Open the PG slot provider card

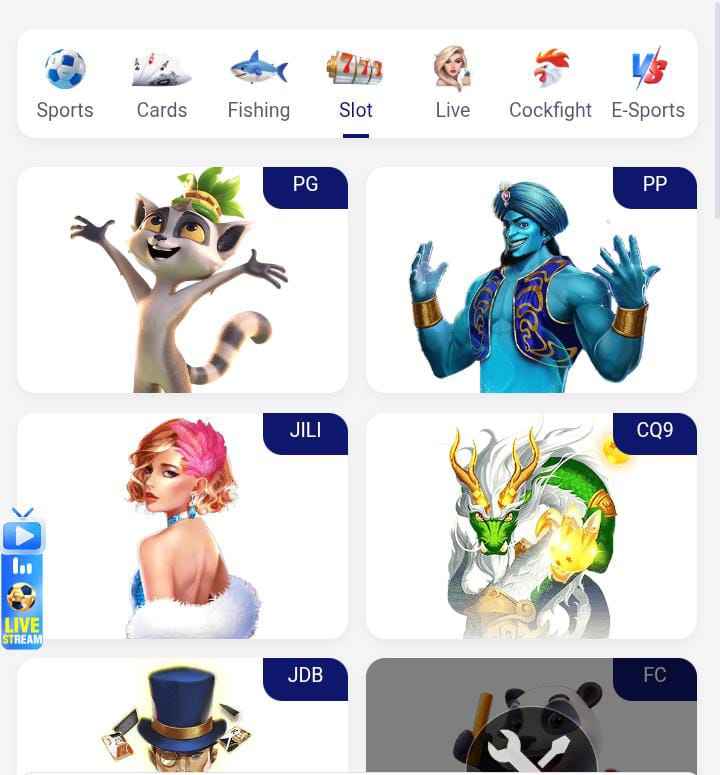182,280
